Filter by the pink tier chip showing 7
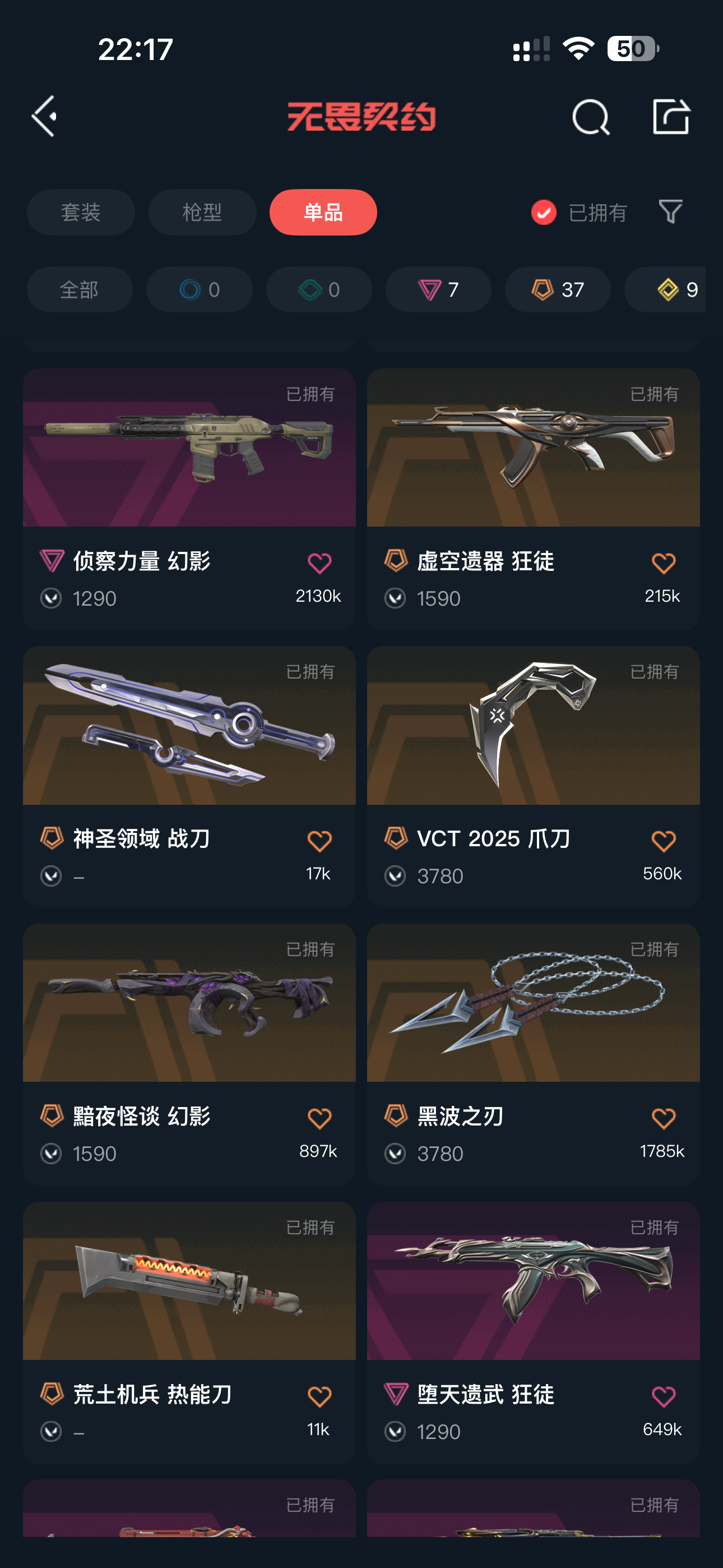 click(438, 290)
